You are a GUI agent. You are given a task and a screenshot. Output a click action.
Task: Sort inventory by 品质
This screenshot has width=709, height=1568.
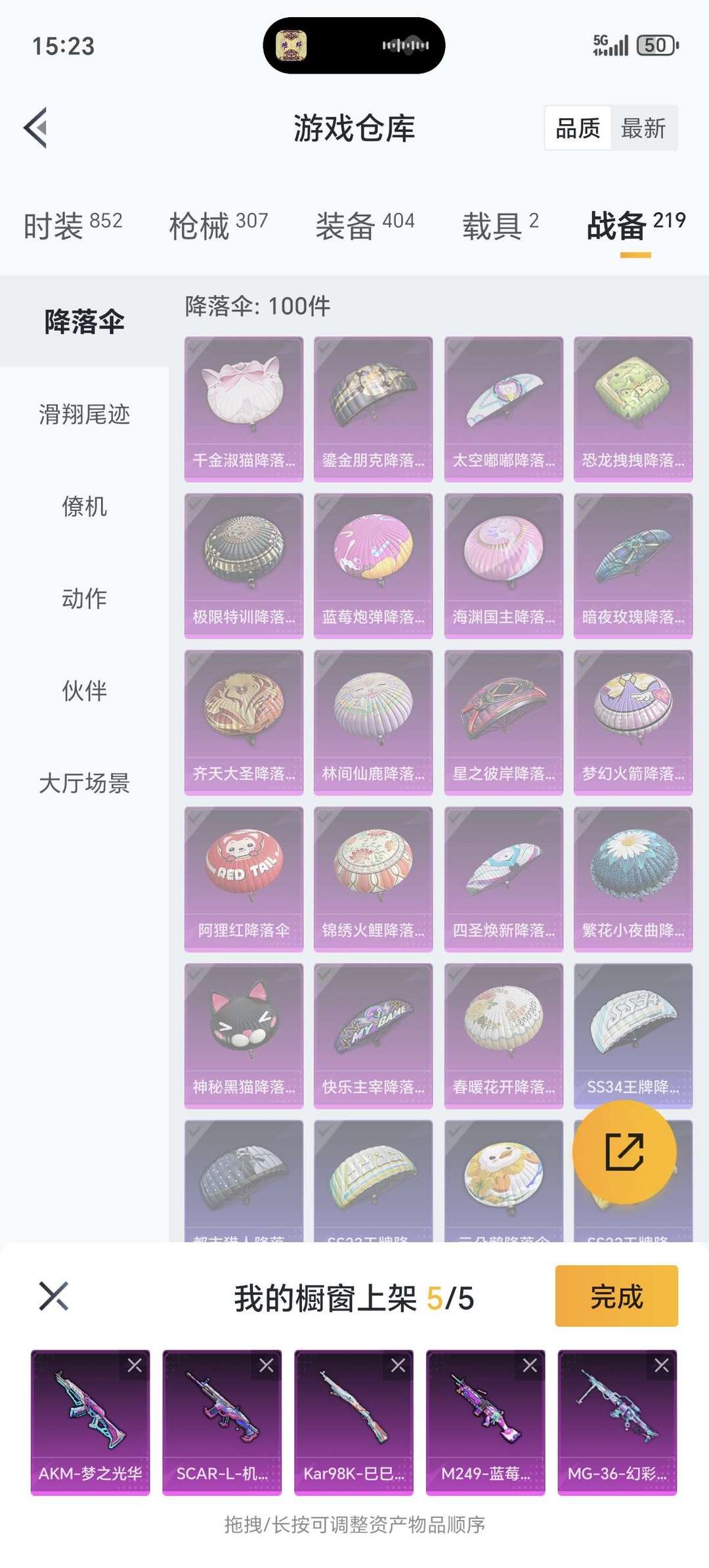tap(578, 128)
